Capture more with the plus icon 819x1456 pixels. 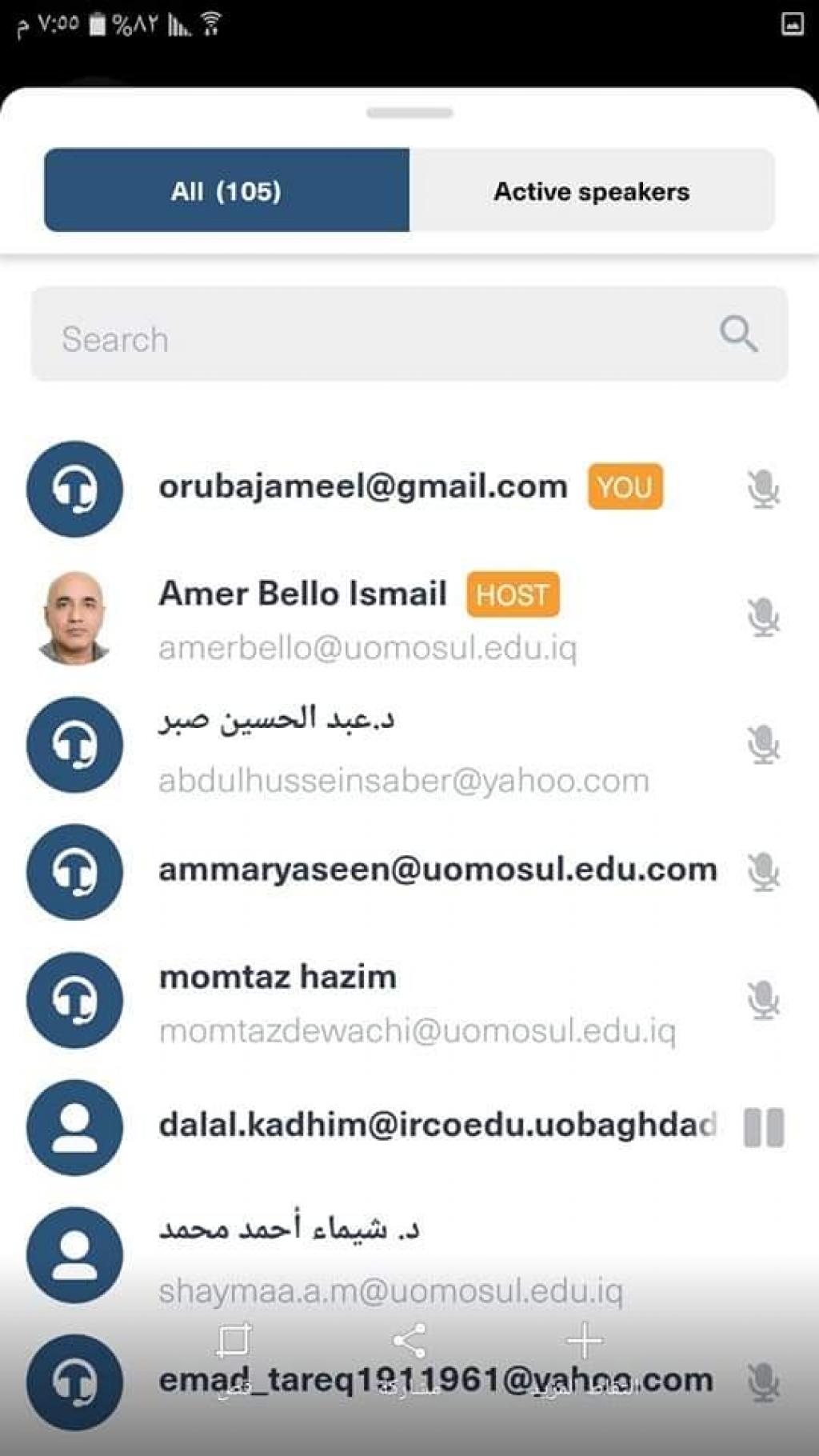click(x=585, y=1341)
